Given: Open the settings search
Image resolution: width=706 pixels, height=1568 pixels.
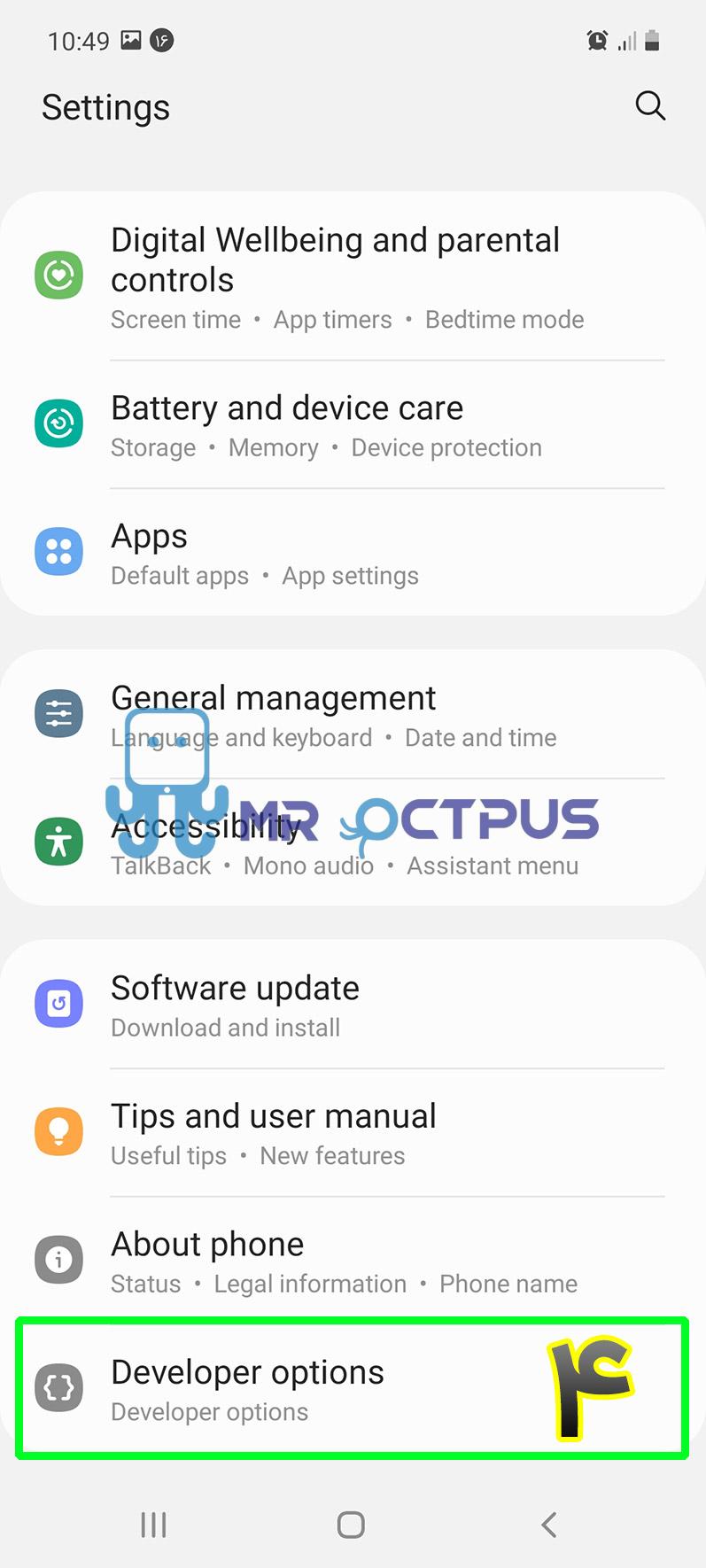Looking at the screenshot, I should point(649,106).
